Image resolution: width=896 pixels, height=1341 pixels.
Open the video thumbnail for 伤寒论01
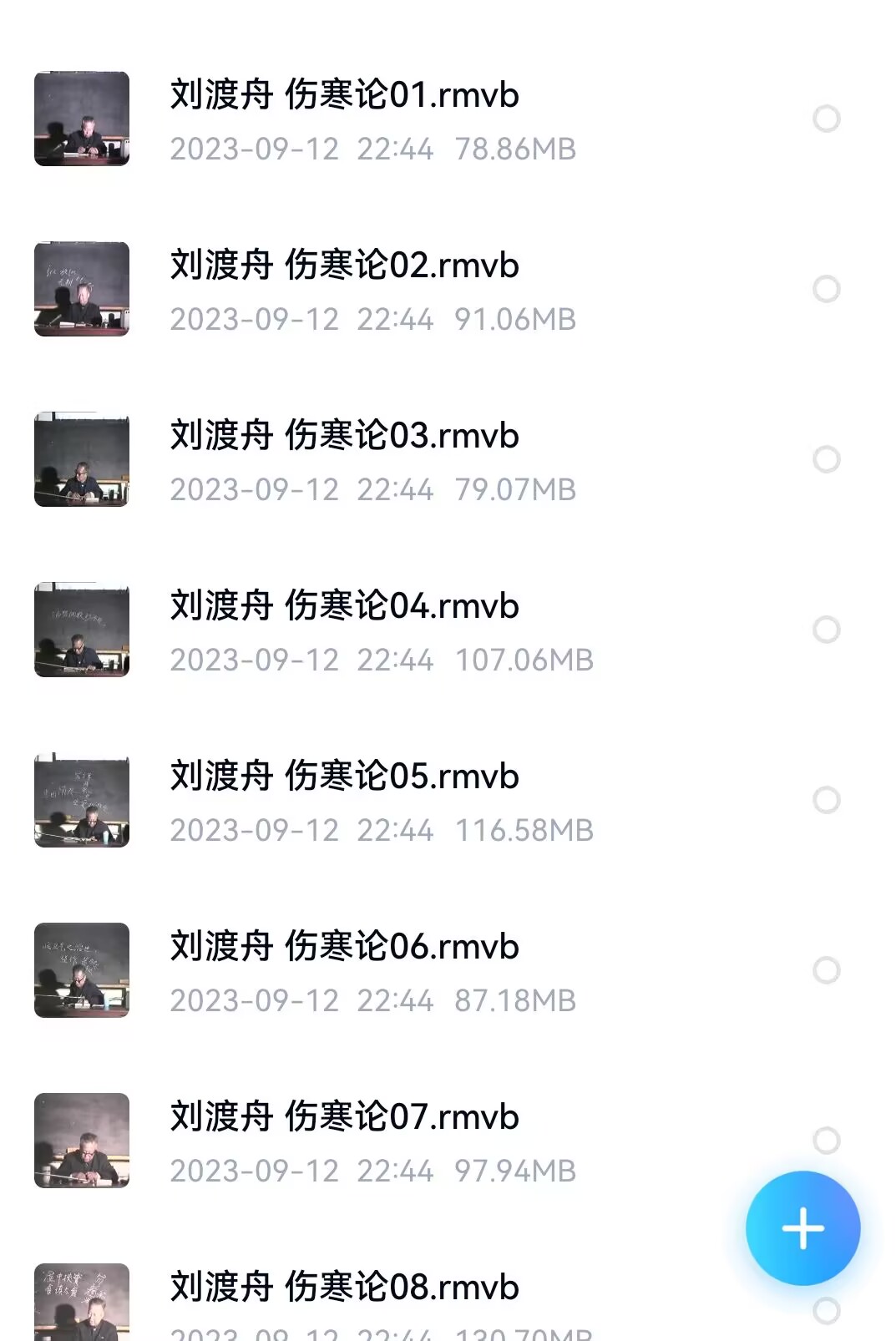tap(81, 121)
